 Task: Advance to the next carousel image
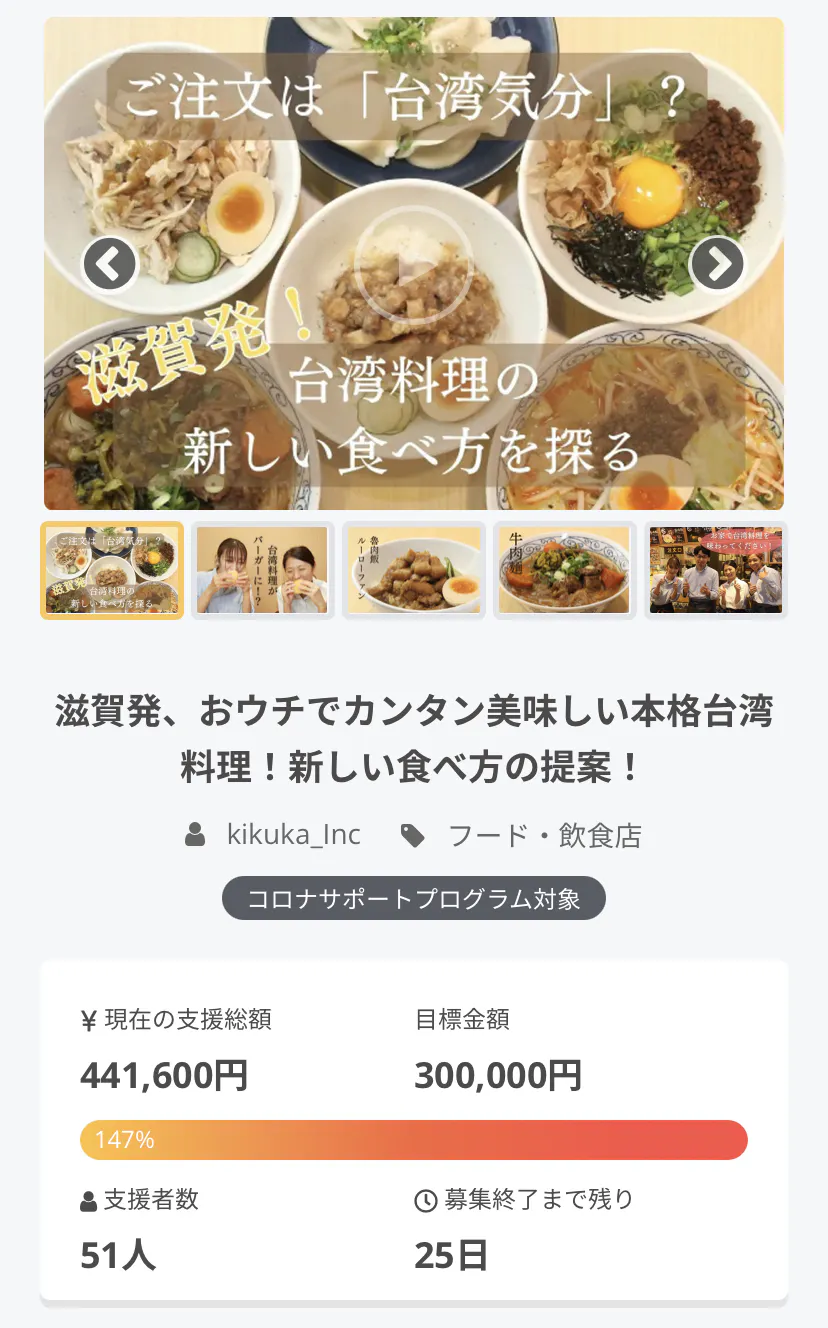click(717, 264)
